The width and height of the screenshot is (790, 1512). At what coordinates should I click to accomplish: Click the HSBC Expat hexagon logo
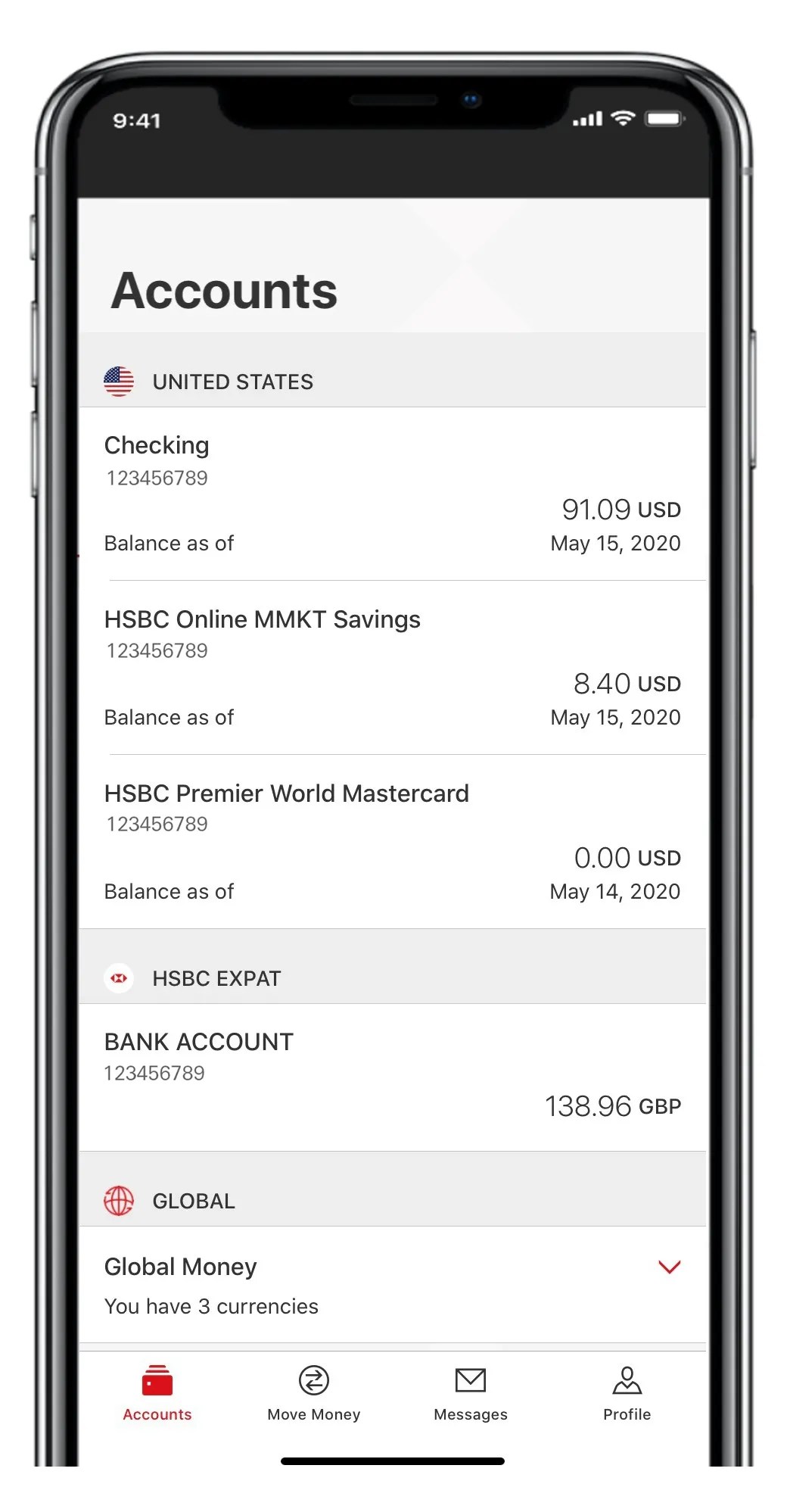(x=118, y=977)
